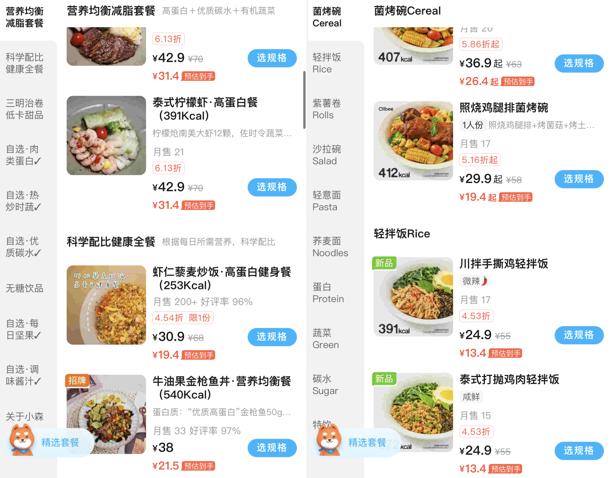610x478 pixels.
Task: Switch to 三明治卷低卡甜品 category
Action: coord(25,109)
